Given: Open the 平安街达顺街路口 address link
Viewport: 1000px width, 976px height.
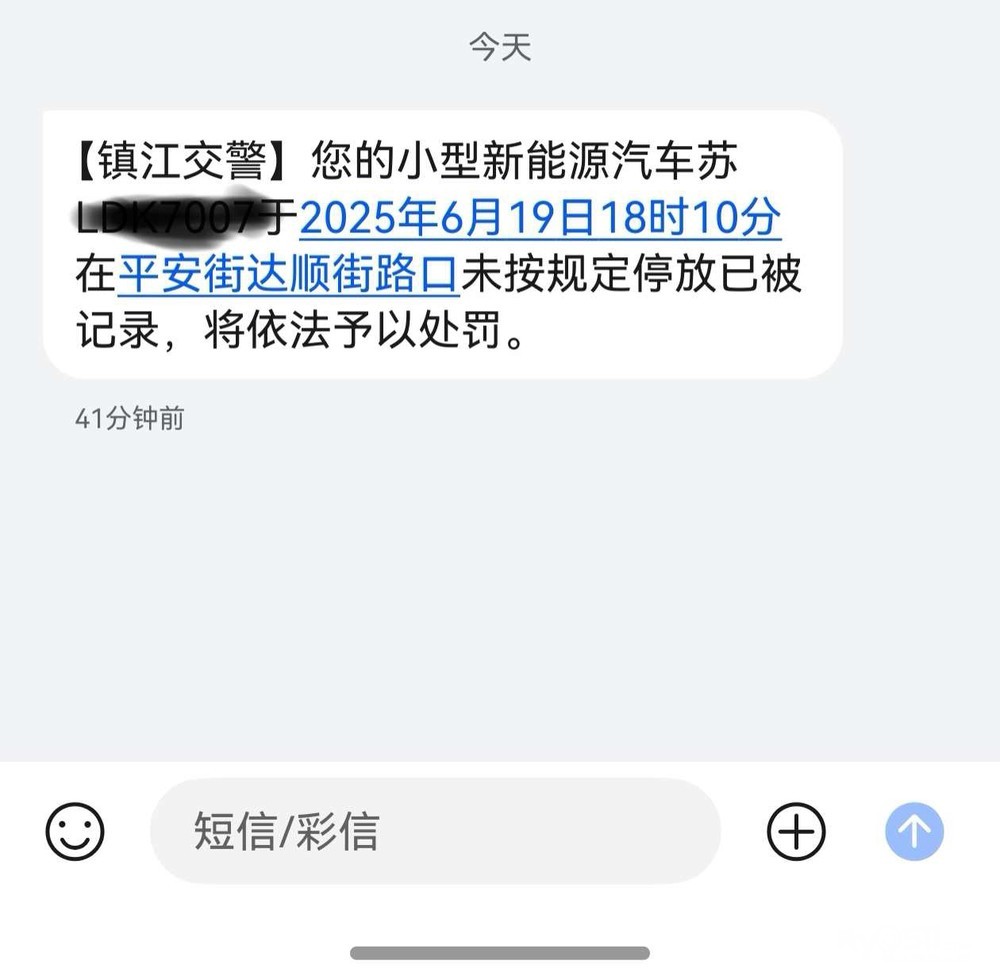Looking at the screenshot, I should [288, 274].
